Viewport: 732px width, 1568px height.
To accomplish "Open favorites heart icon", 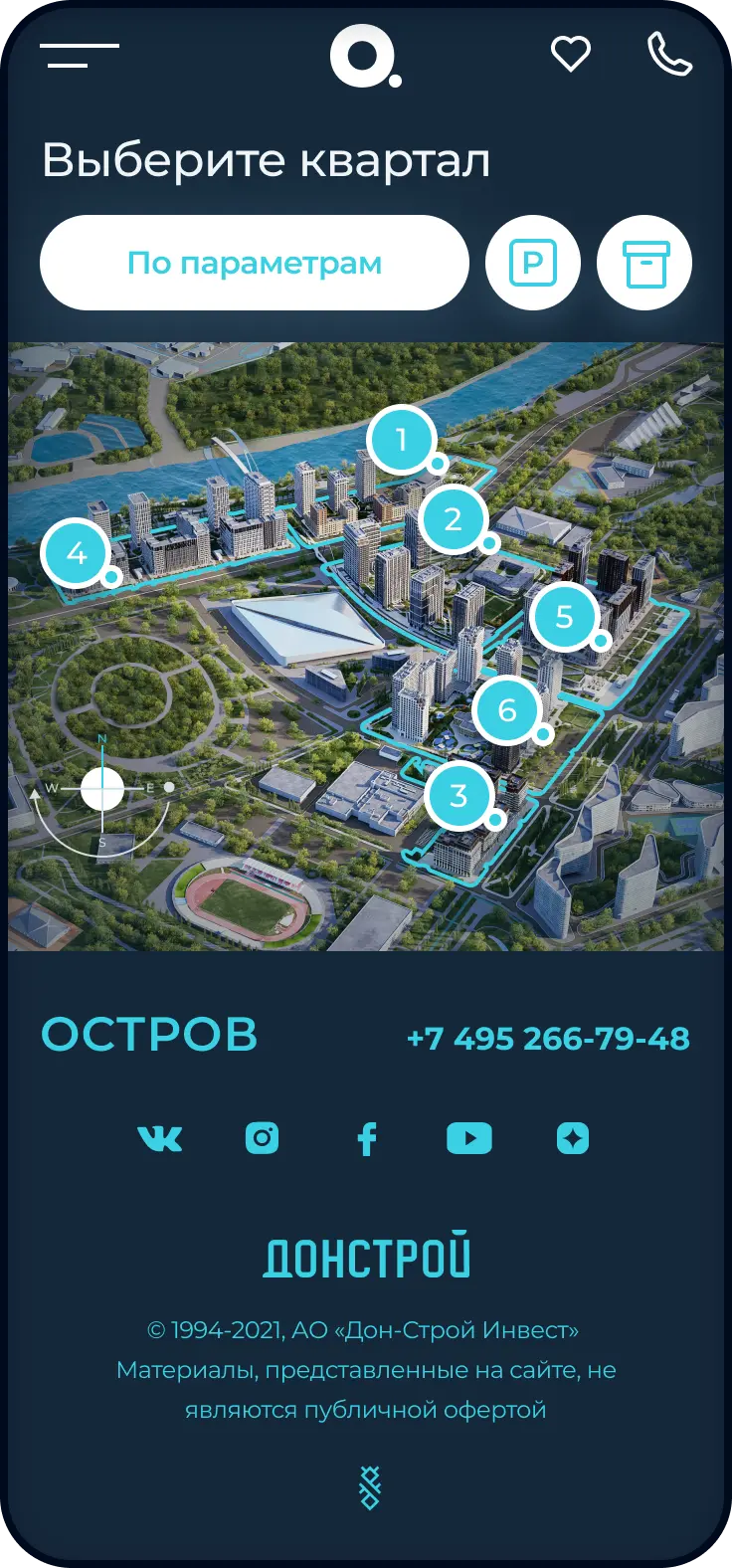I will pos(571,54).
